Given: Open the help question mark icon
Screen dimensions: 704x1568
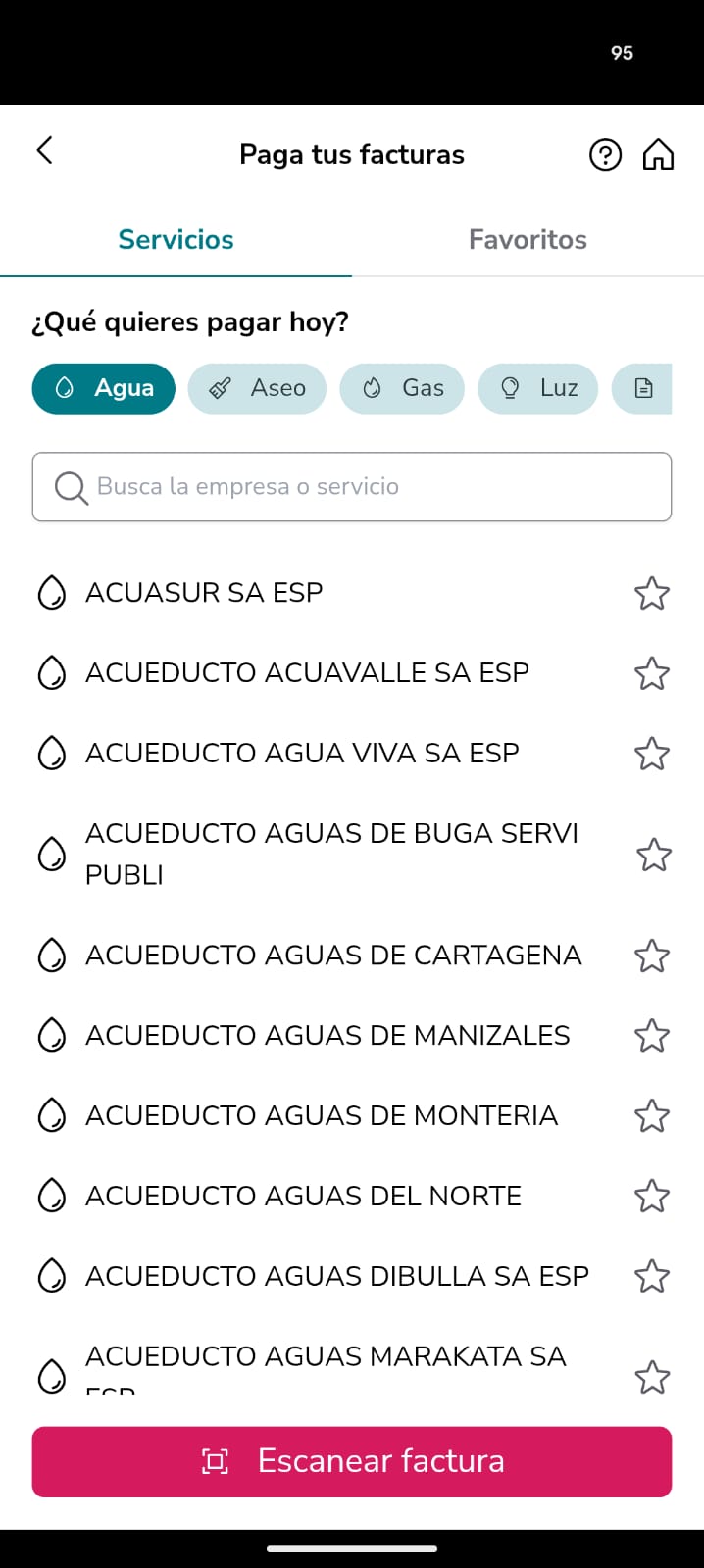Looking at the screenshot, I should coord(605,155).
